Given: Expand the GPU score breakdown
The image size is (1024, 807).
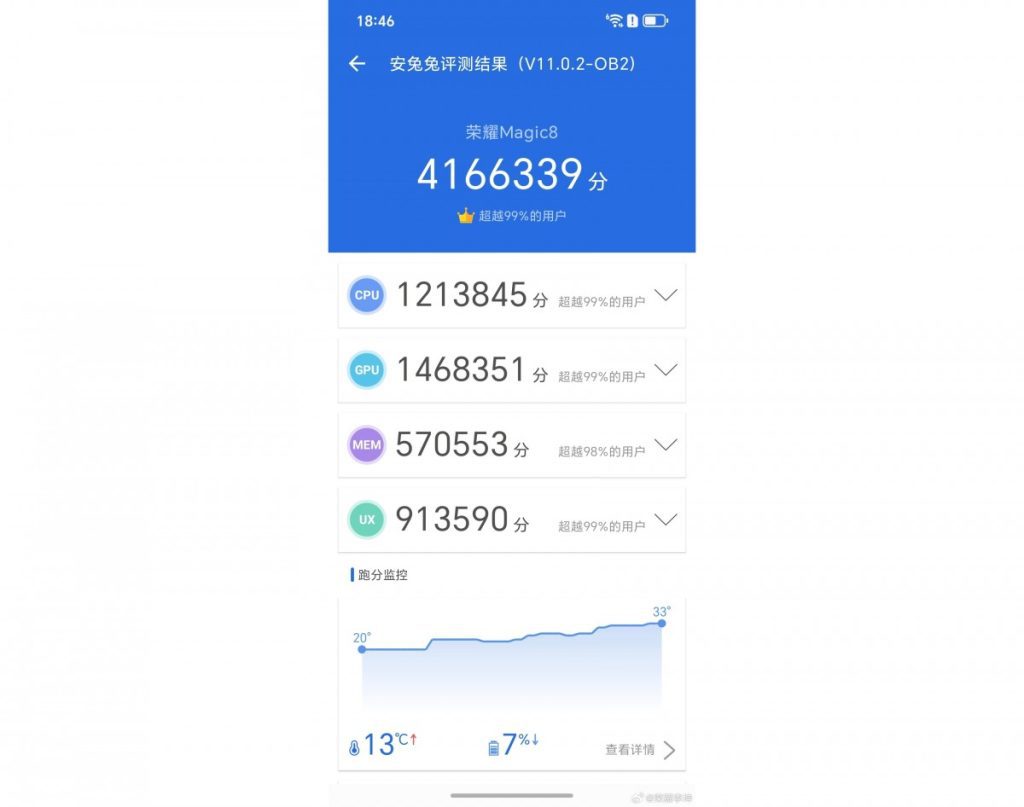Looking at the screenshot, I should [665, 370].
